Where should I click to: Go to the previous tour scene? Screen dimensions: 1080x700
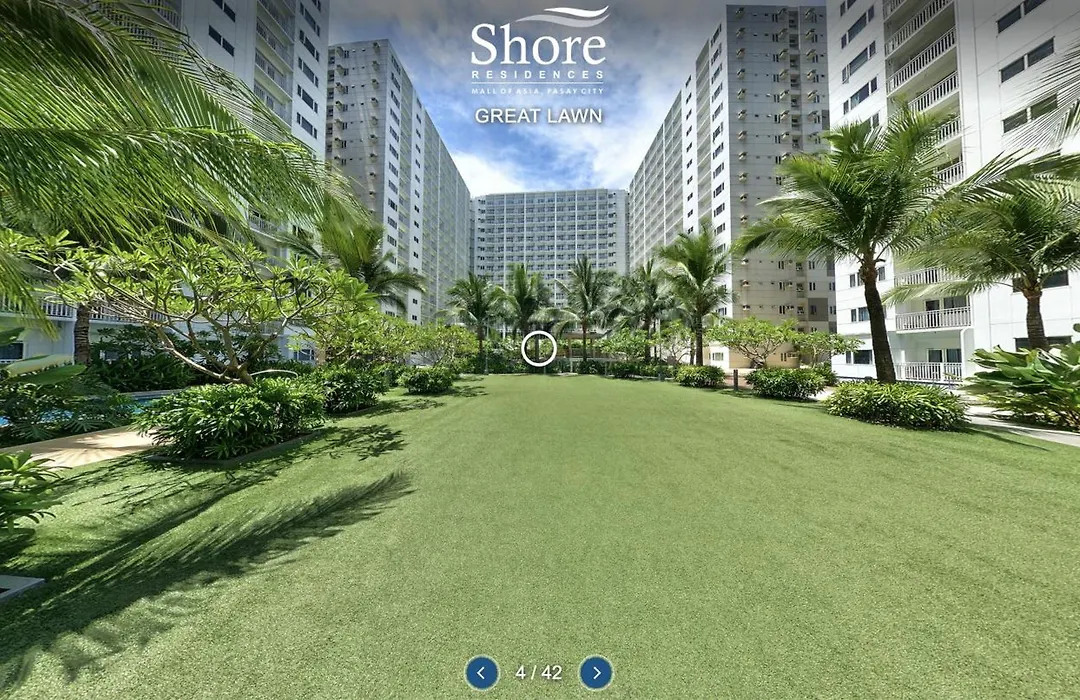[481, 673]
